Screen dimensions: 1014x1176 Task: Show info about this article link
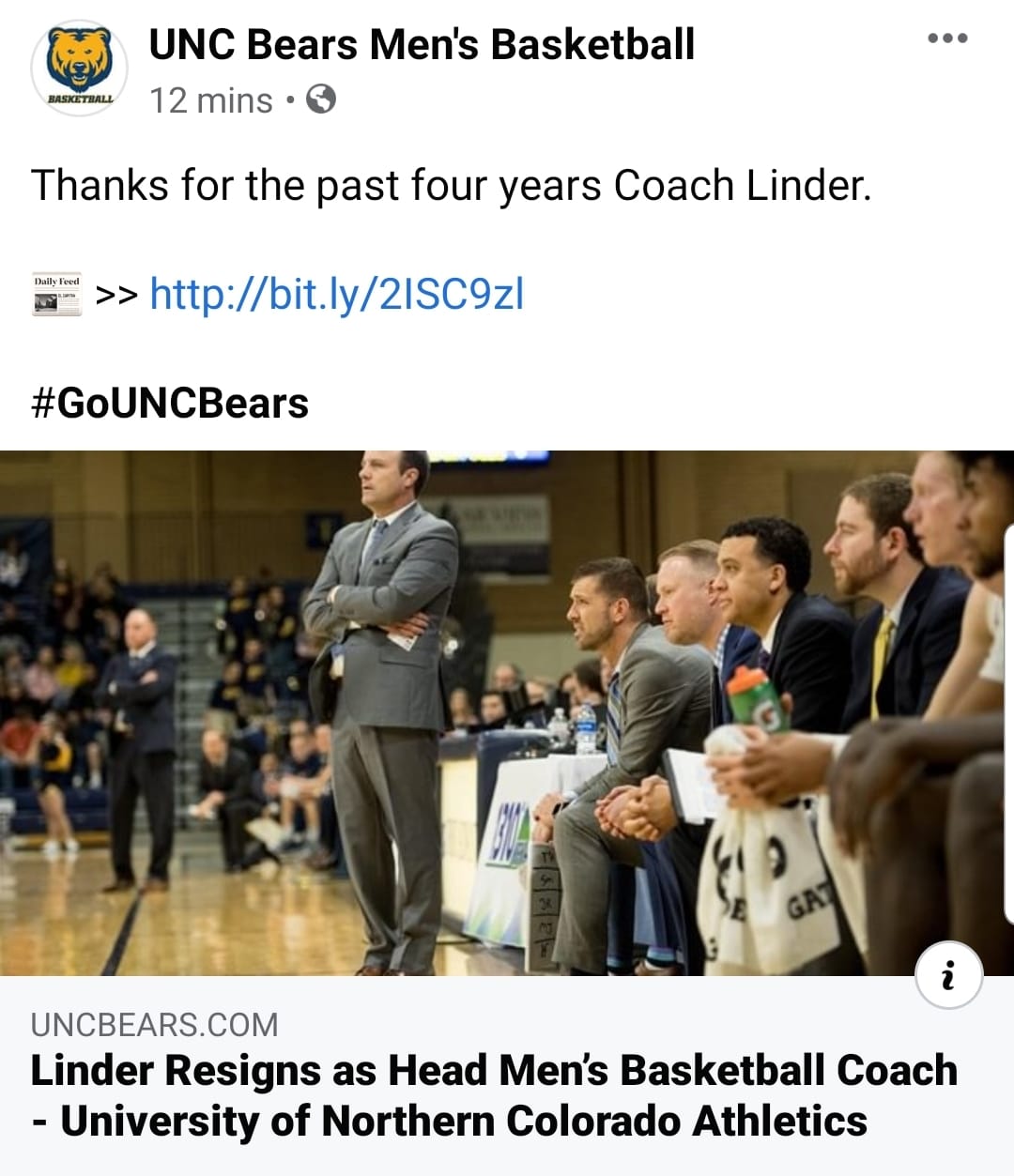coord(948,975)
